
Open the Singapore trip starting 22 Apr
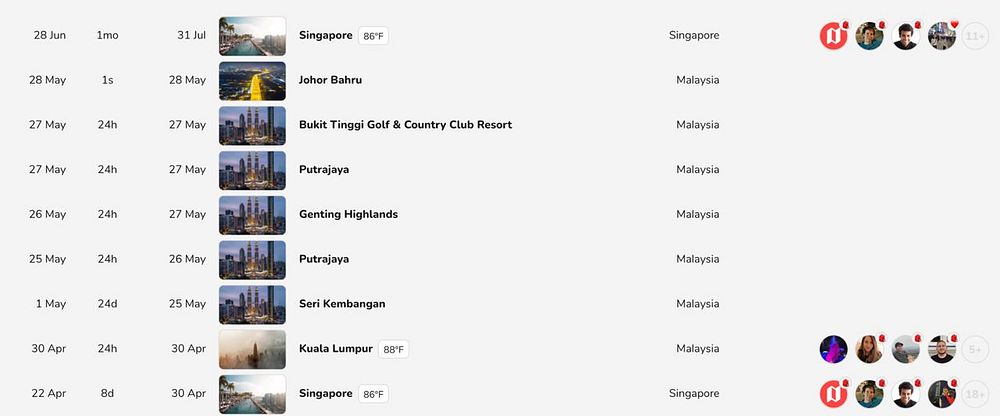pyautogui.click(x=325, y=394)
